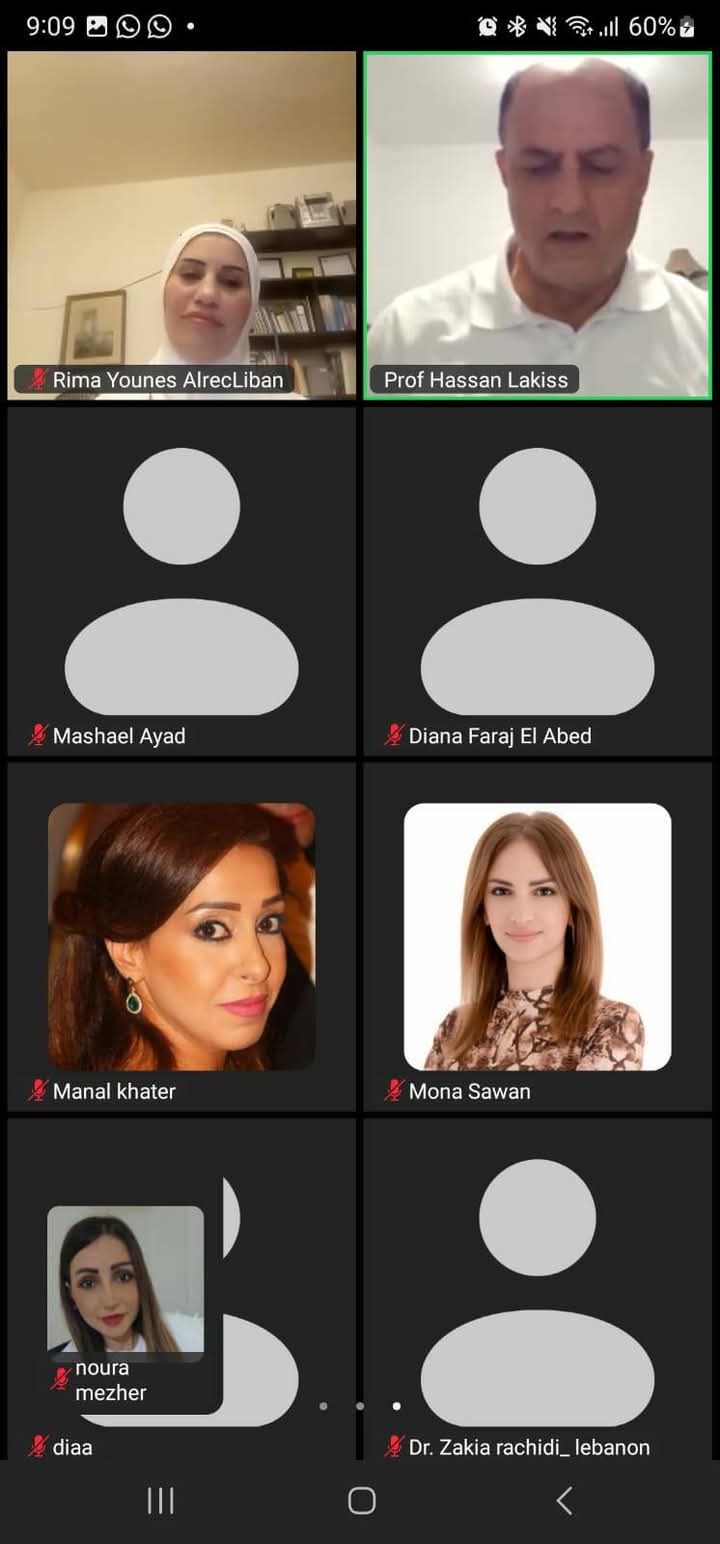Tap the gallery page indicator dots

tap(360, 1406)
